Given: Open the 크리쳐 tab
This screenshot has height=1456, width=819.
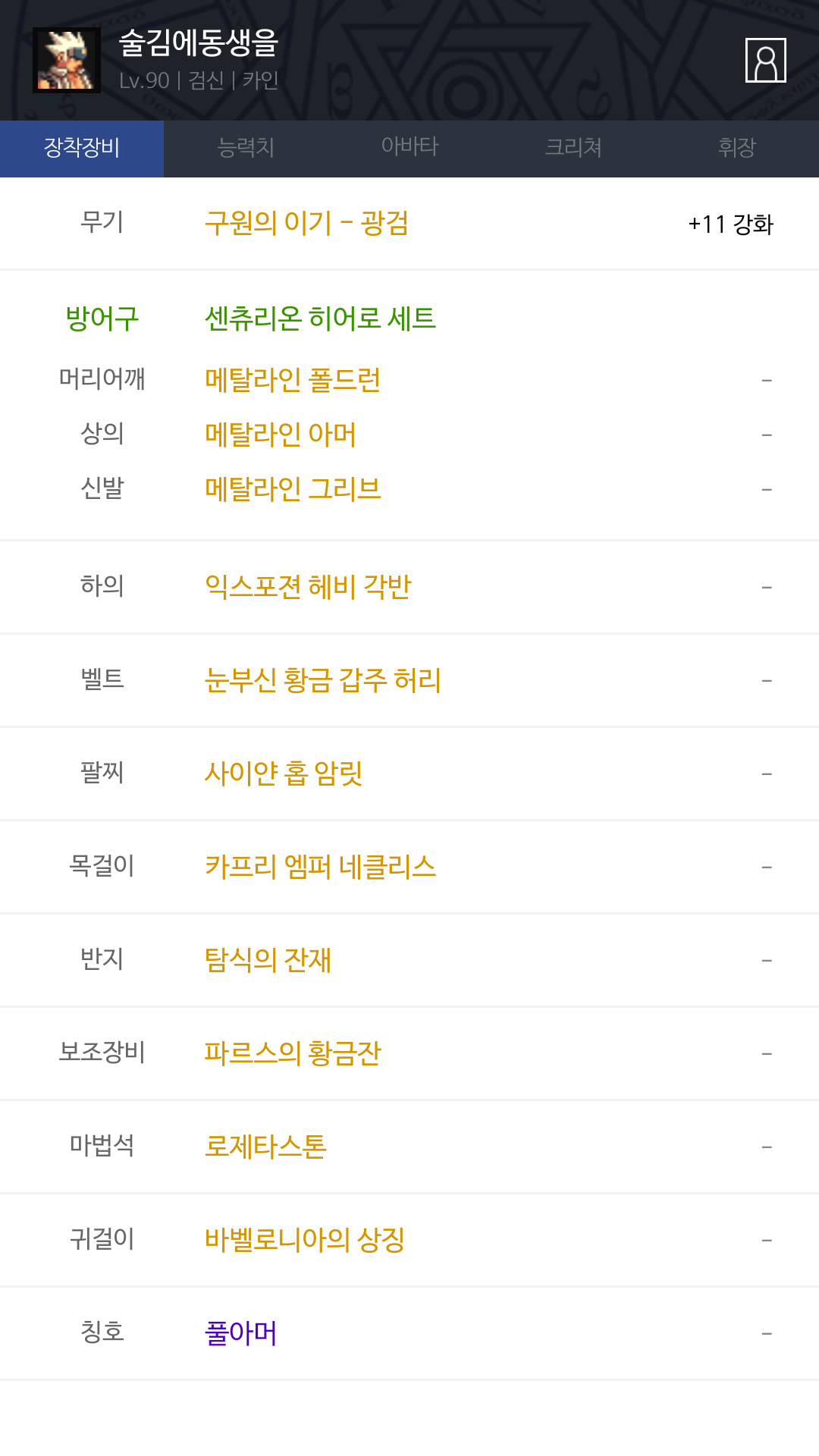Looking at the screenshot, I should (573, 149).
